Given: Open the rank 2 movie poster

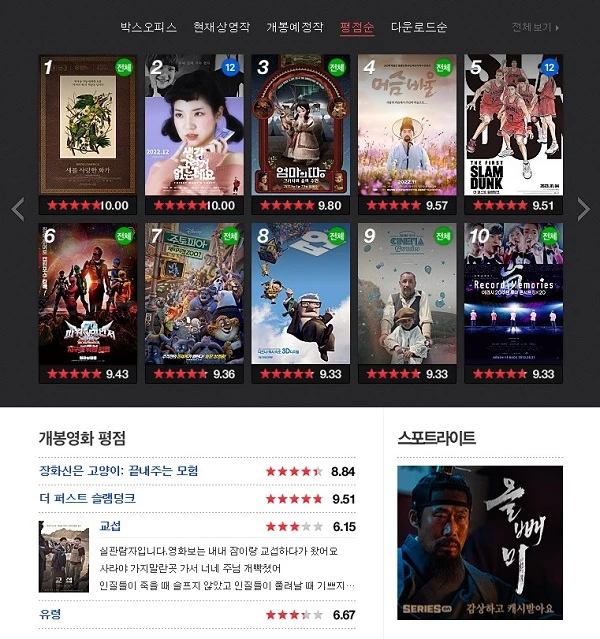Looking at the screenshot, I should (194, 125).
